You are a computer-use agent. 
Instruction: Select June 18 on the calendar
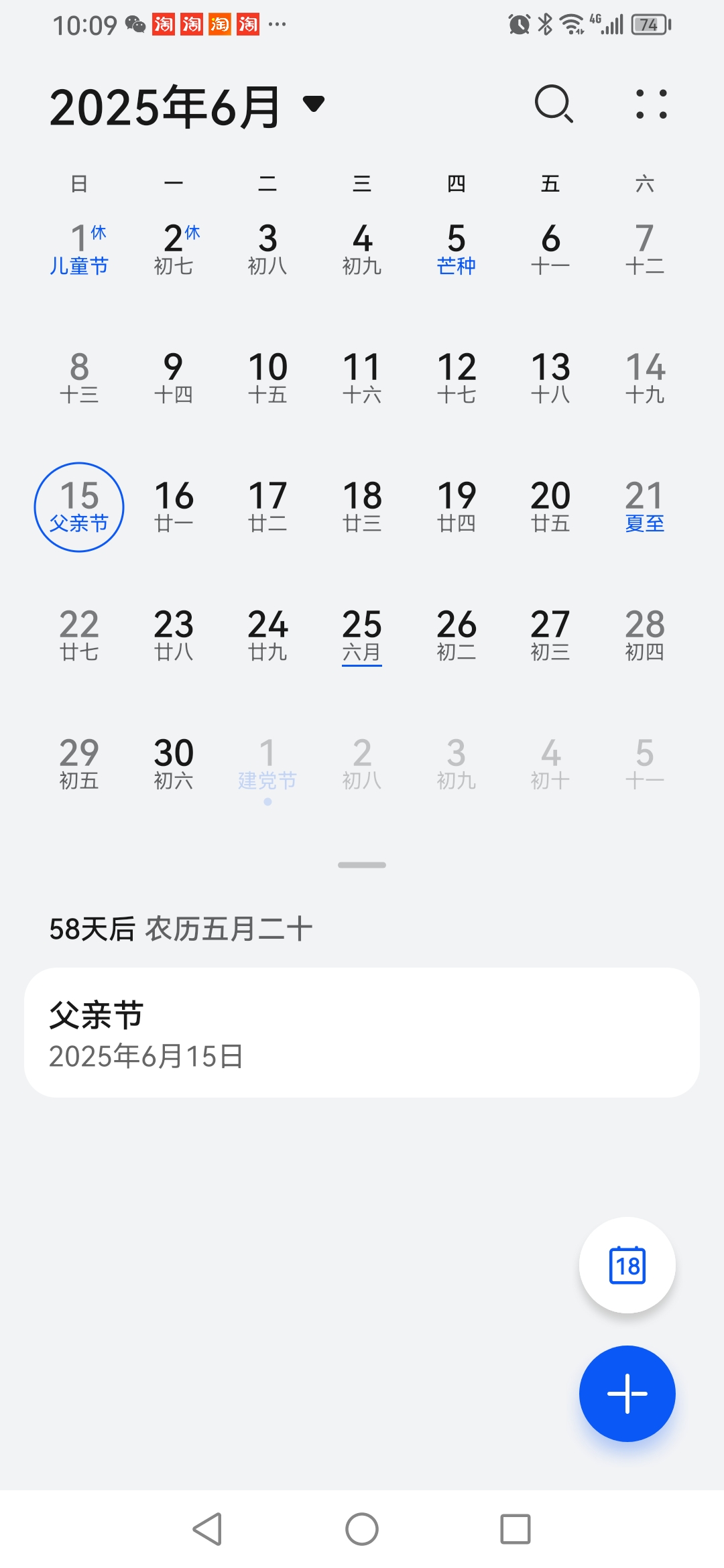point(362,507)
